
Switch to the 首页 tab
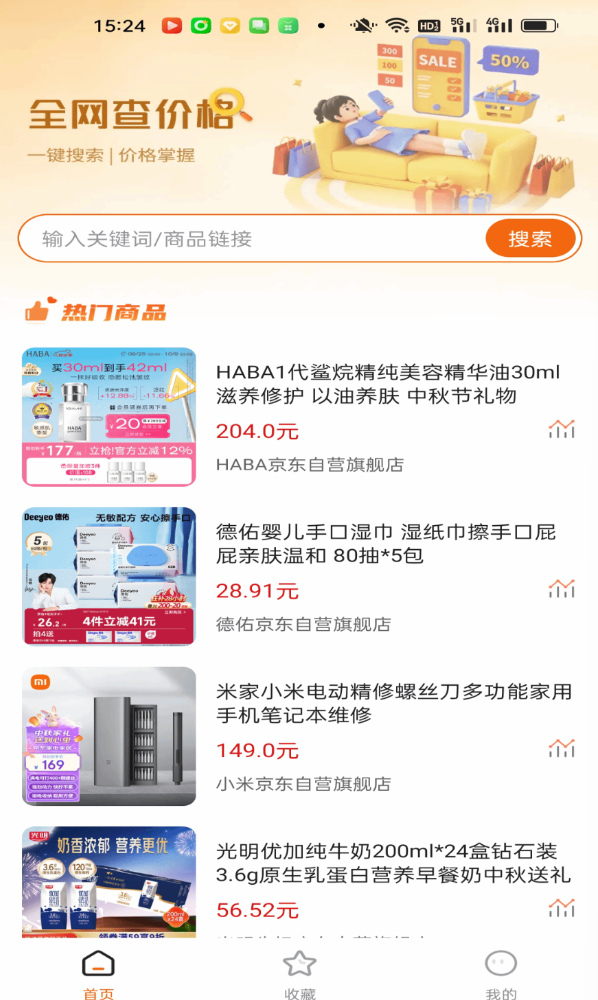pyautogui.click(x=99, y=973)
